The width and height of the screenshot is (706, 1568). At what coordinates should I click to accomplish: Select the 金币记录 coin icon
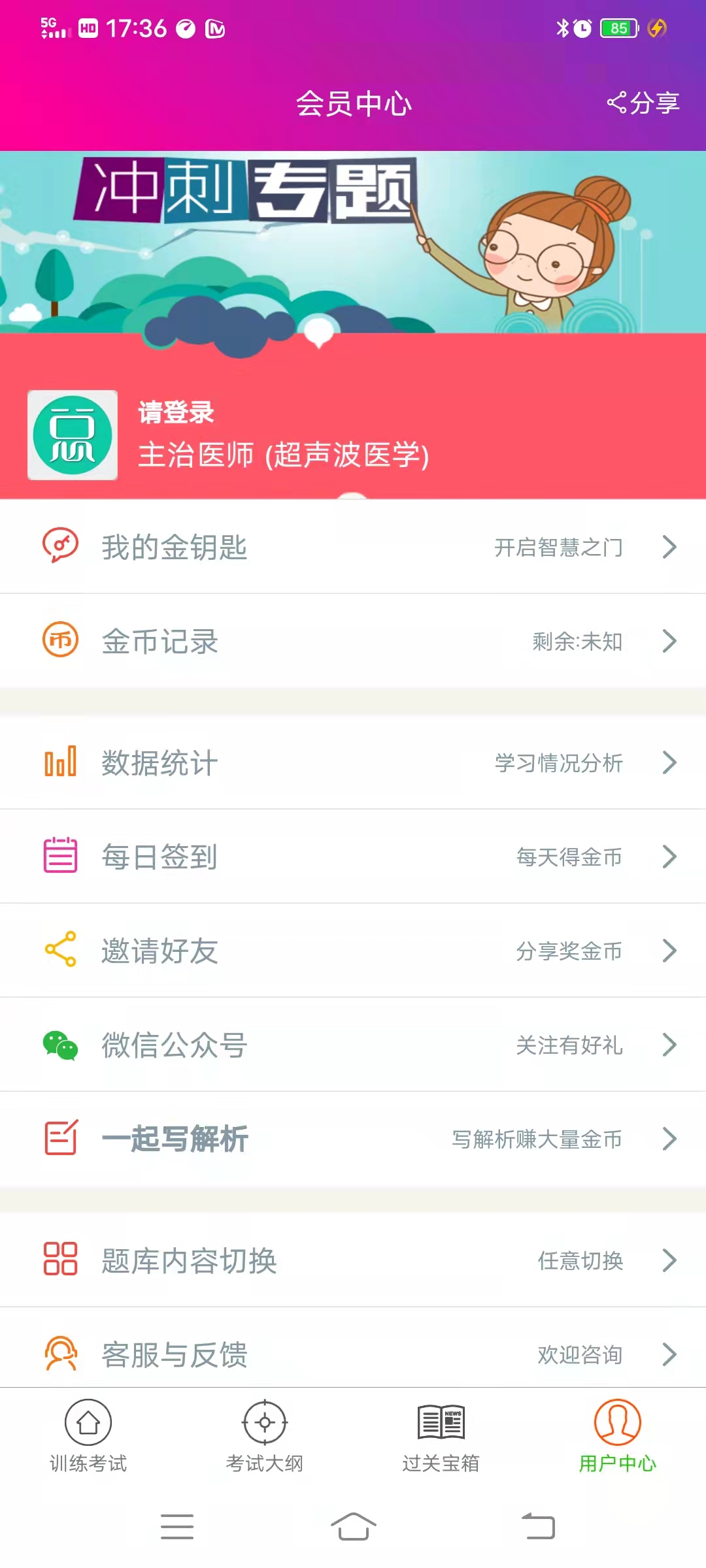click(x=59, y=640)
